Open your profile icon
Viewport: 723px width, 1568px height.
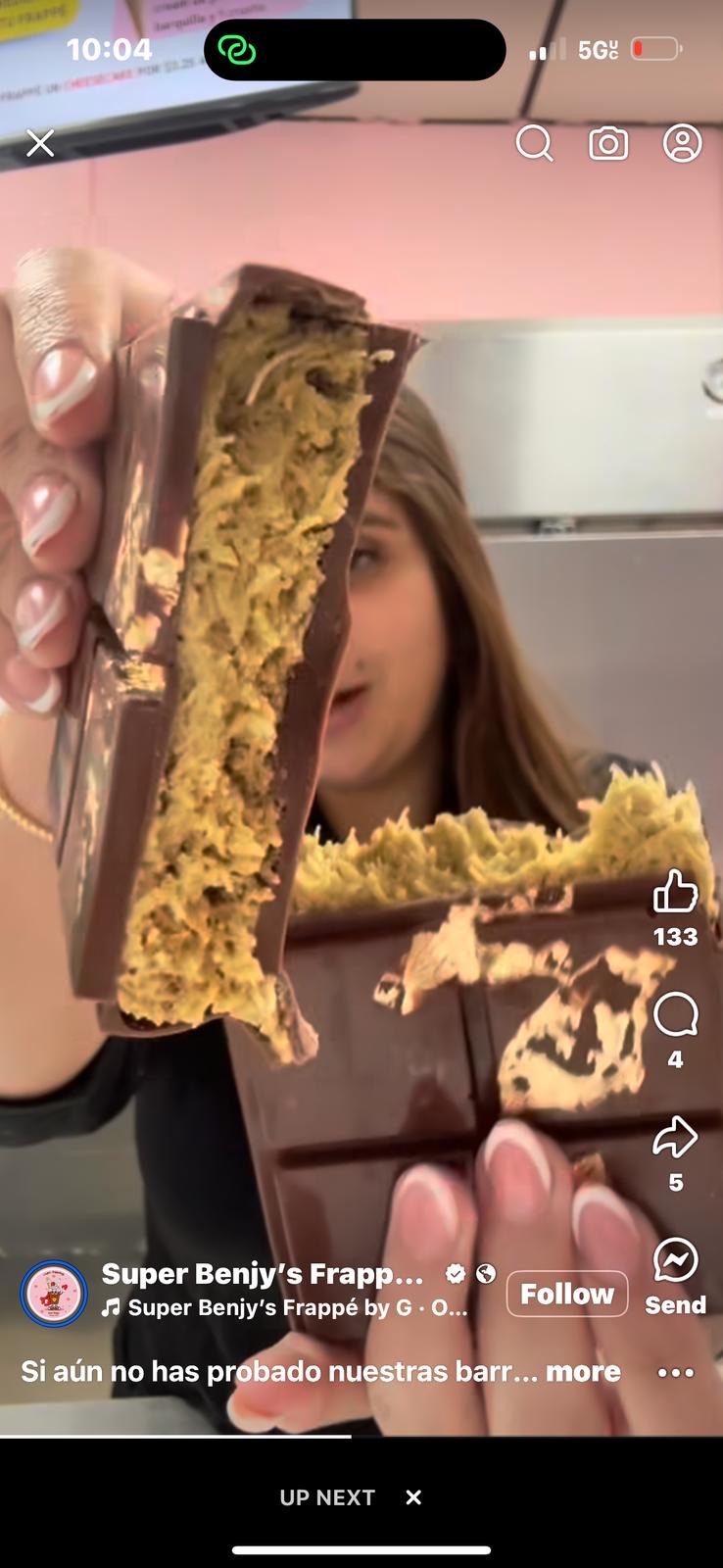pyautogui.click(x=683, y=143)
